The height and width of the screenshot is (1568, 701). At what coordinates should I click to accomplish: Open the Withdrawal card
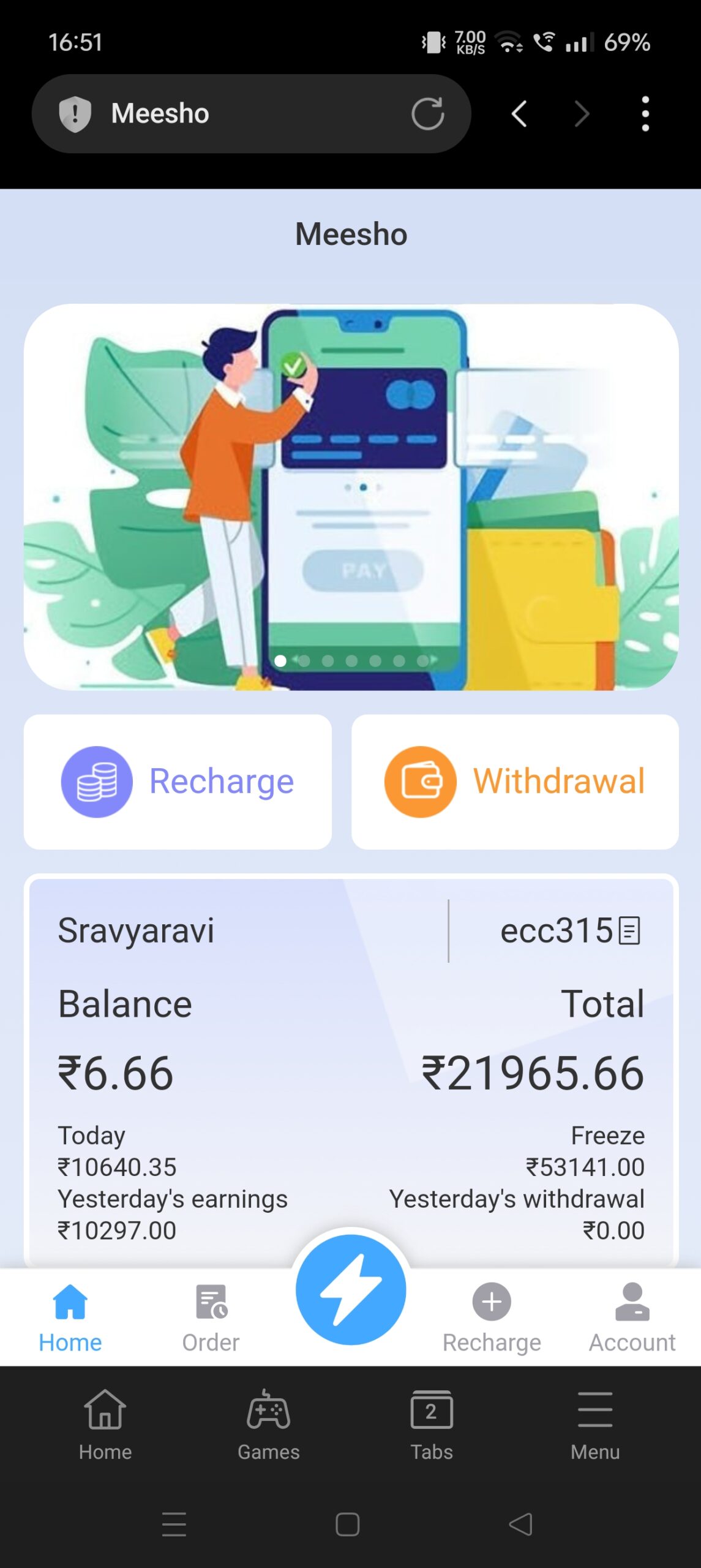[515, 782]
